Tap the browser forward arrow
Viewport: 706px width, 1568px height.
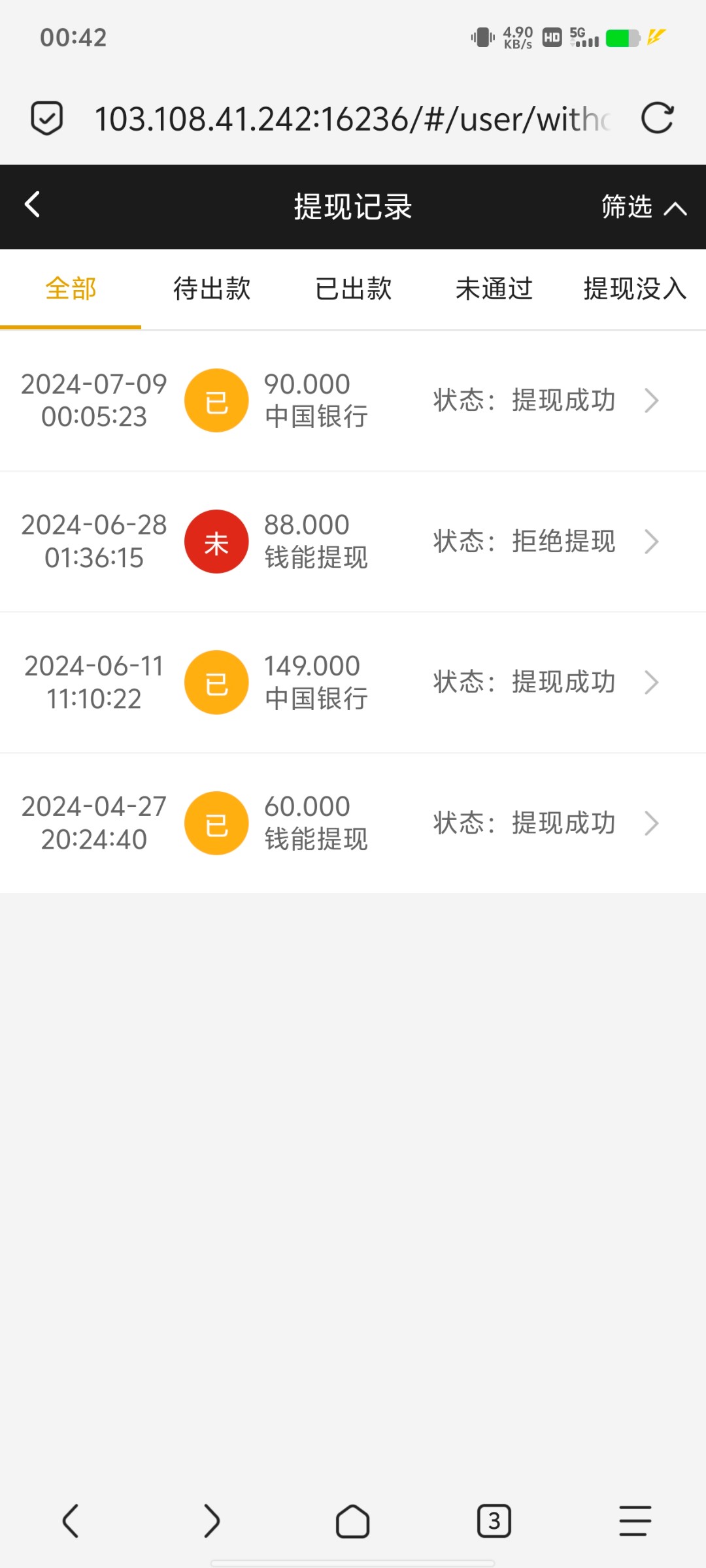212,1521
